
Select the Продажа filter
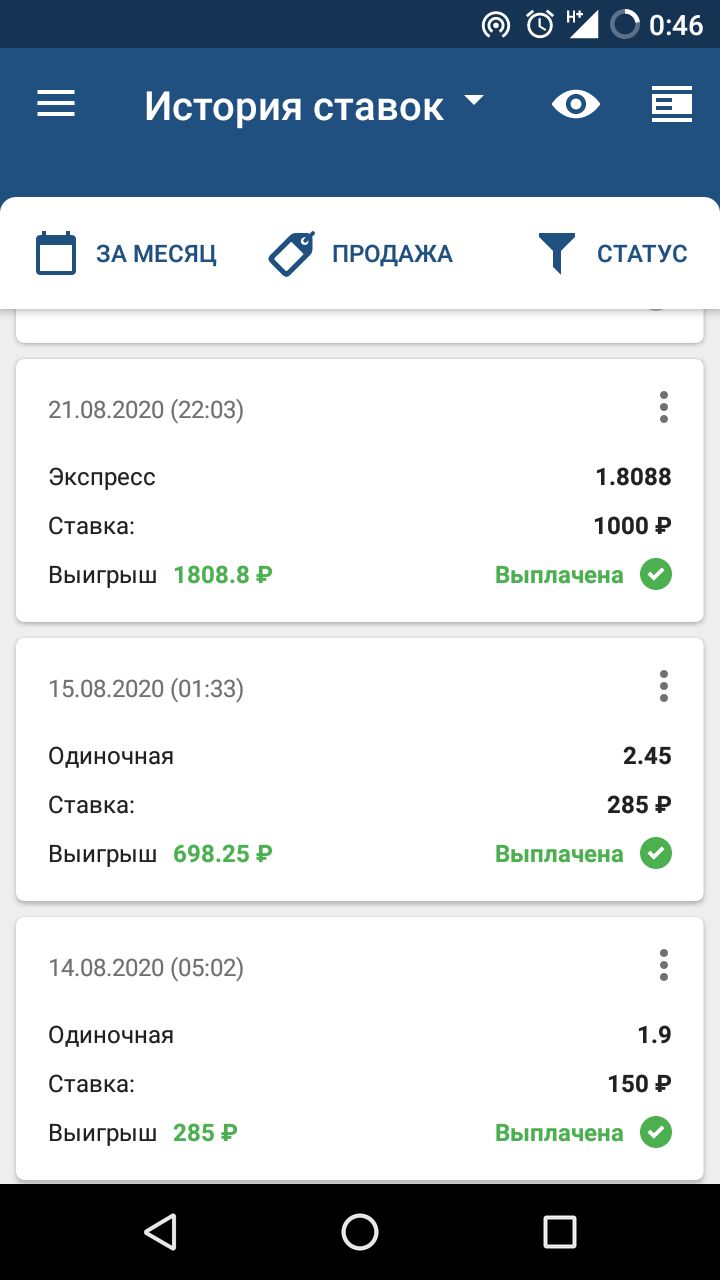point(361,253)
